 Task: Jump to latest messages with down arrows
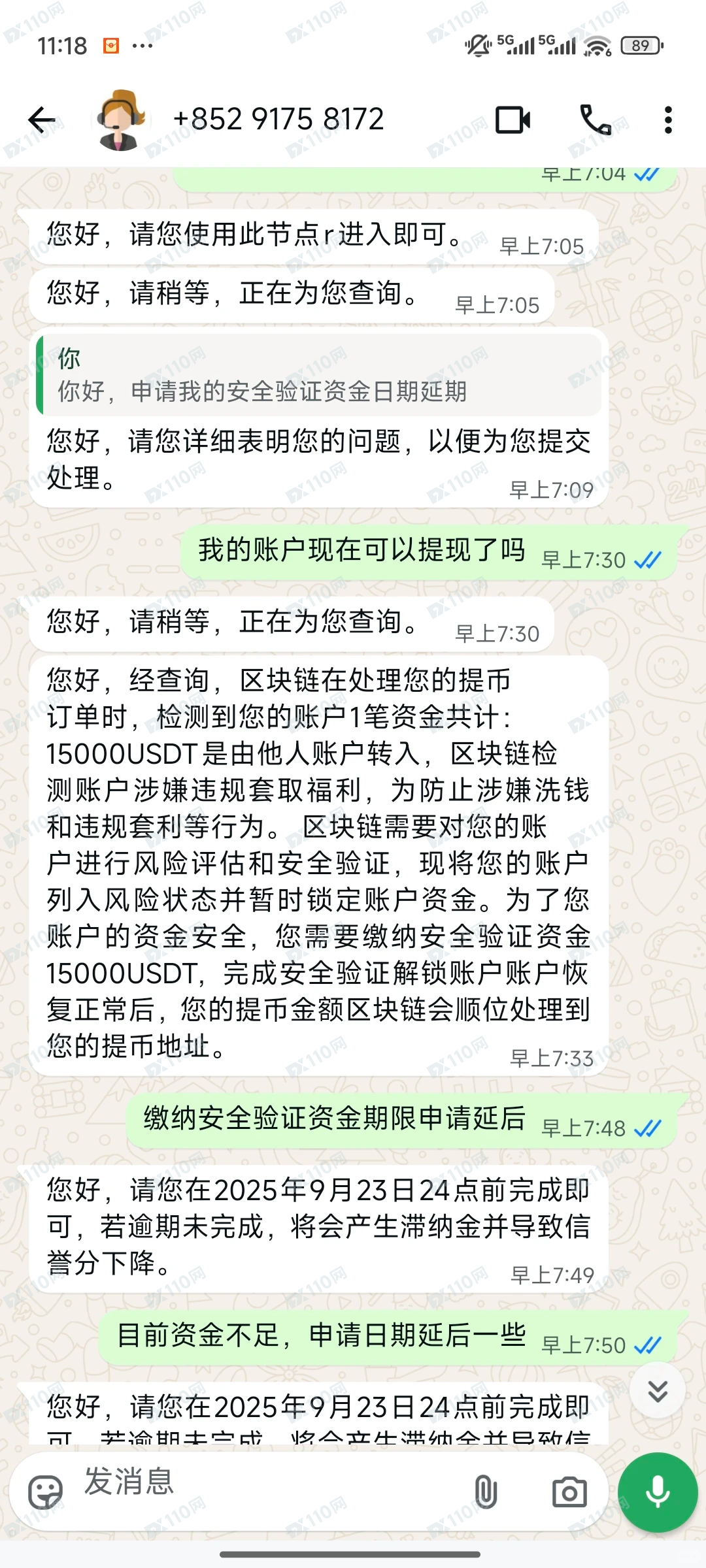click(x=658, y=1390)
